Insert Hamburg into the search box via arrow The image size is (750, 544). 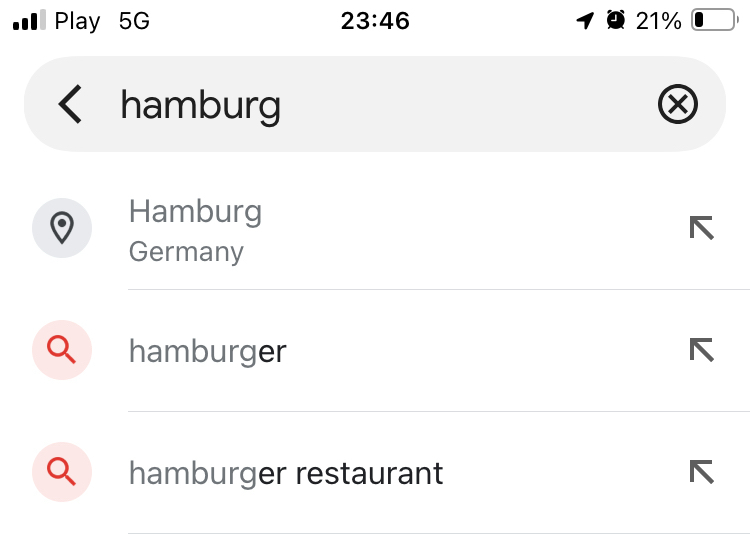coord(702,229)
